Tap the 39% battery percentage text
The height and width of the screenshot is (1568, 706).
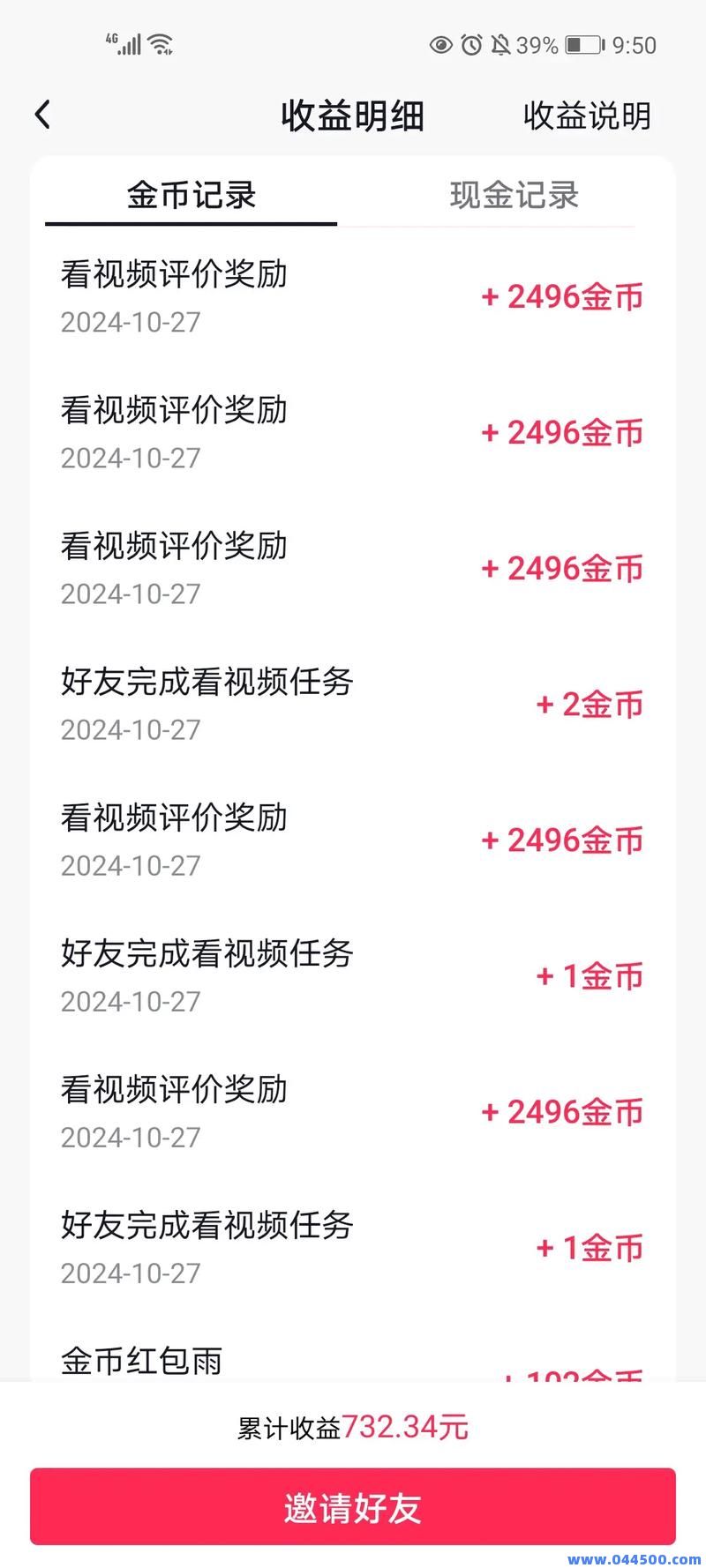point(536,45)
